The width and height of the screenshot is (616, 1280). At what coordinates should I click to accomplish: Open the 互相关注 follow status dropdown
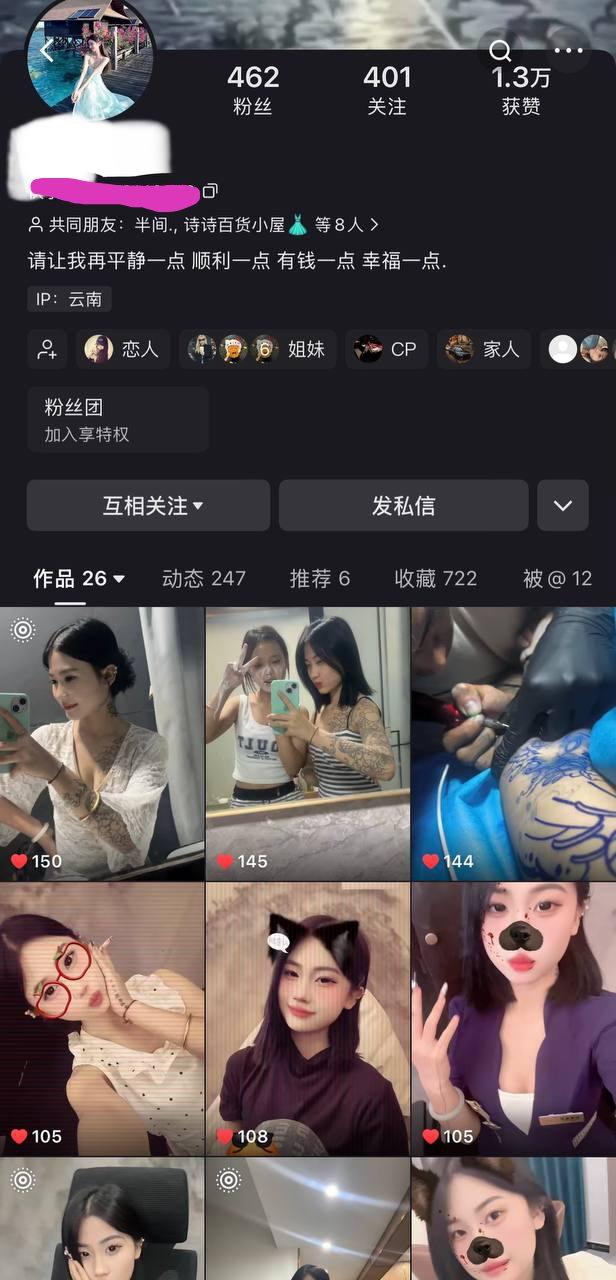click(149, 505)
